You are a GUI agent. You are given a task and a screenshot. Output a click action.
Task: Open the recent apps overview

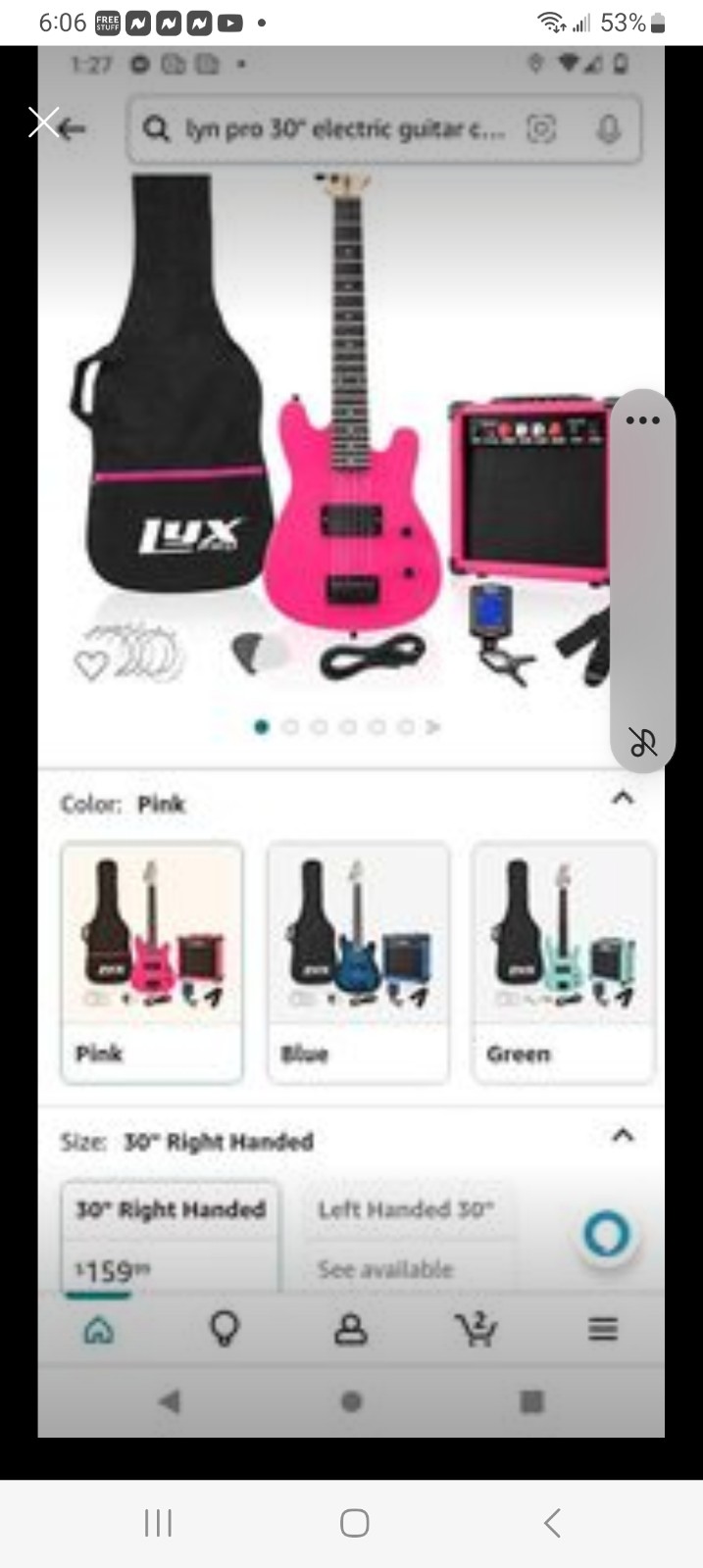[158, 1523]
